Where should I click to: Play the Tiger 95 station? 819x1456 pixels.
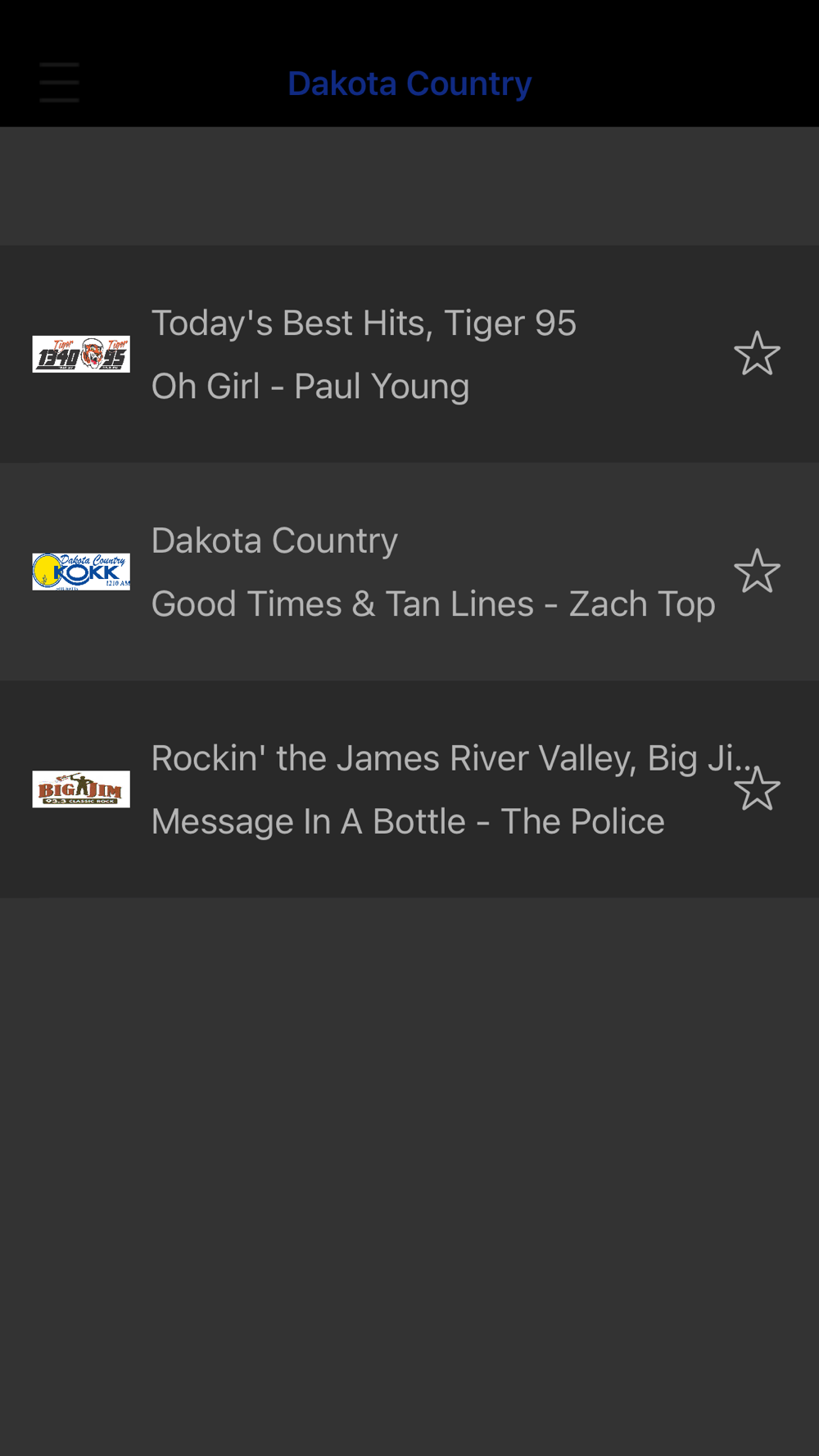(409, 354)
